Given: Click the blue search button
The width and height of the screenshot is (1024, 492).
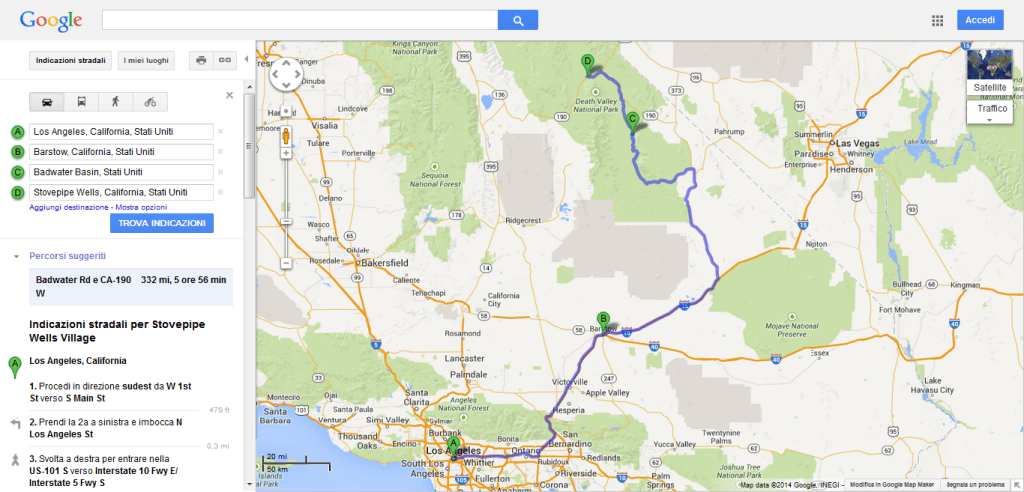Looking at the screenshot, I should (x=518, y=20).
